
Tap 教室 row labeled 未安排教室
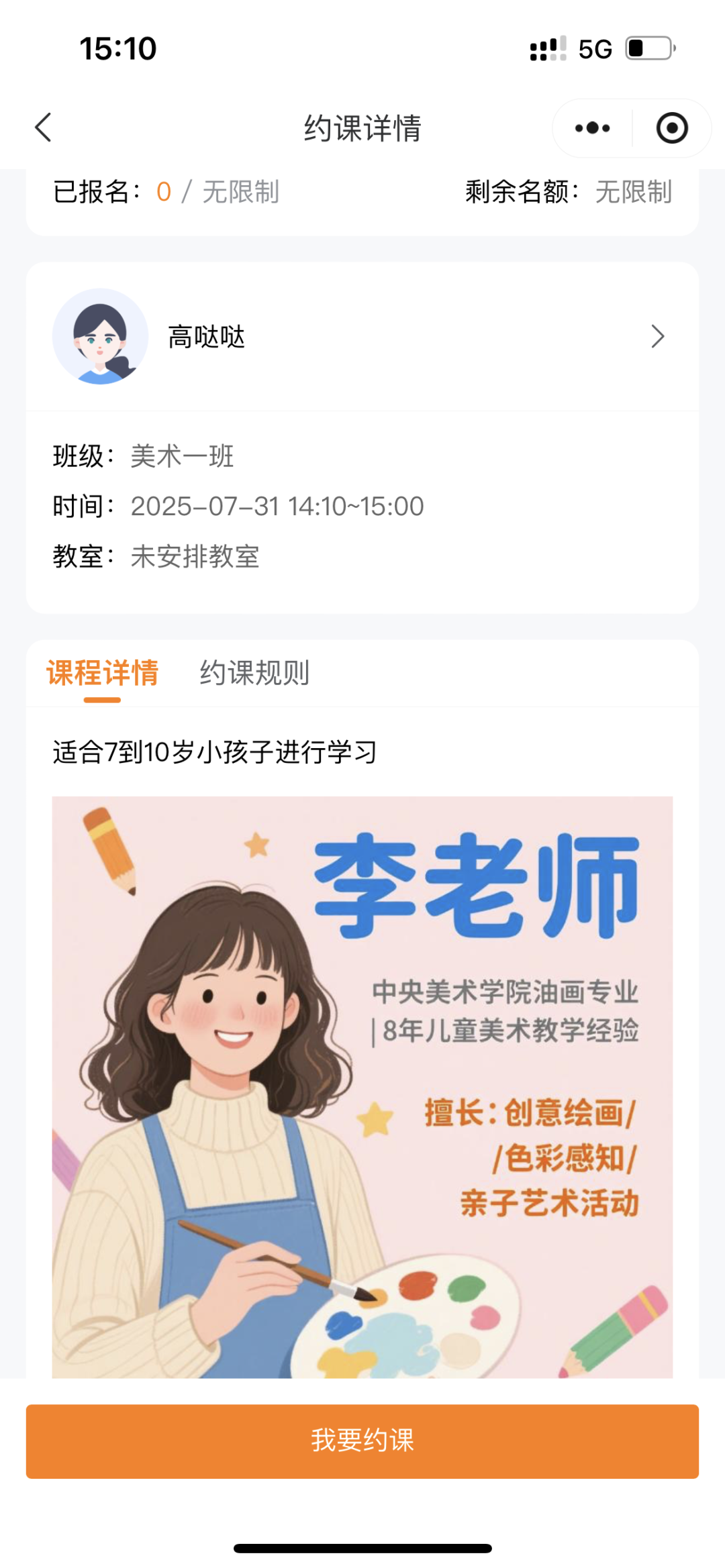pyautogui.click(x=195, y=557)
